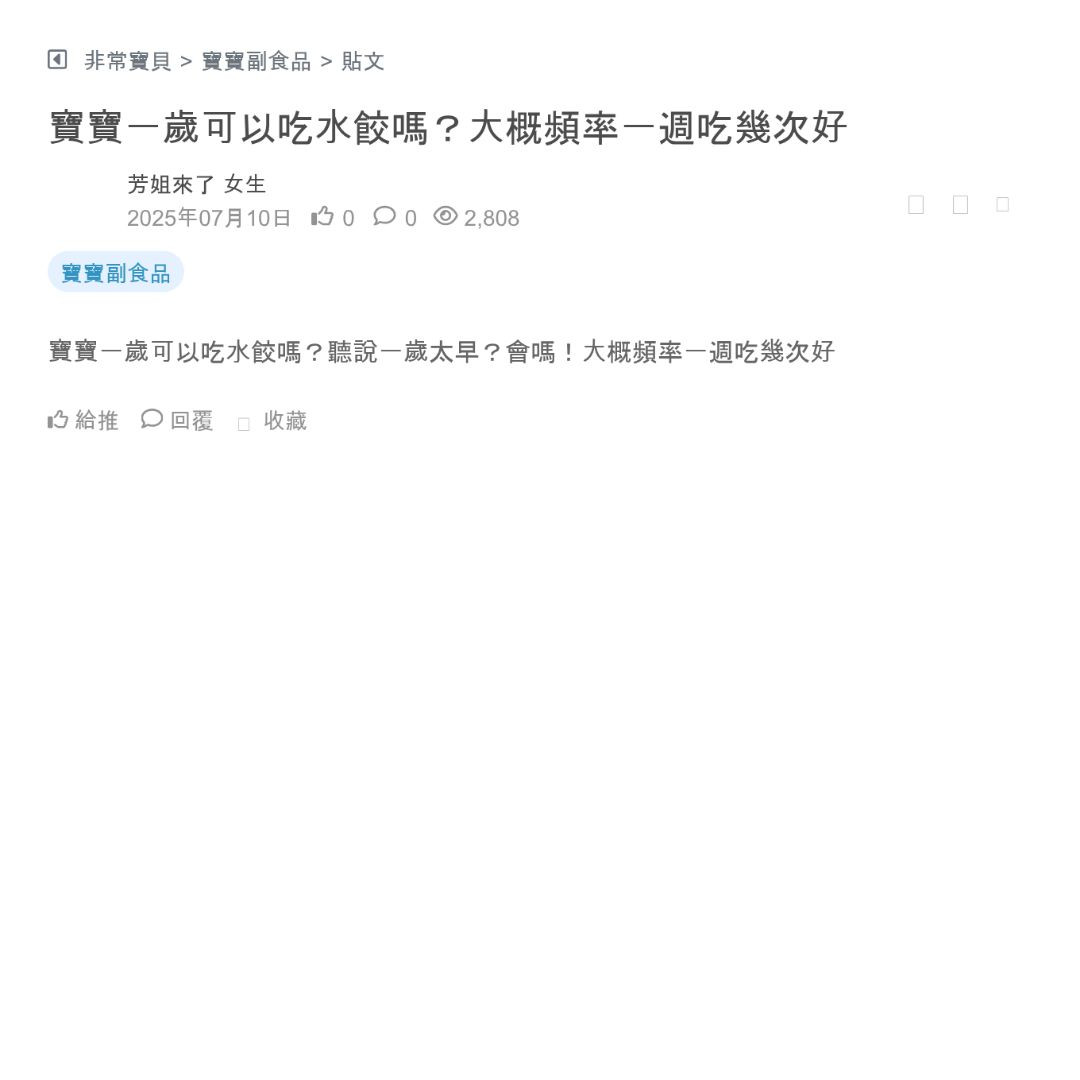The height and width of the screenshot is (1080, 1080).
Task: Open the 非常寶貝 breadcrumb link
Action: [128, 61]
